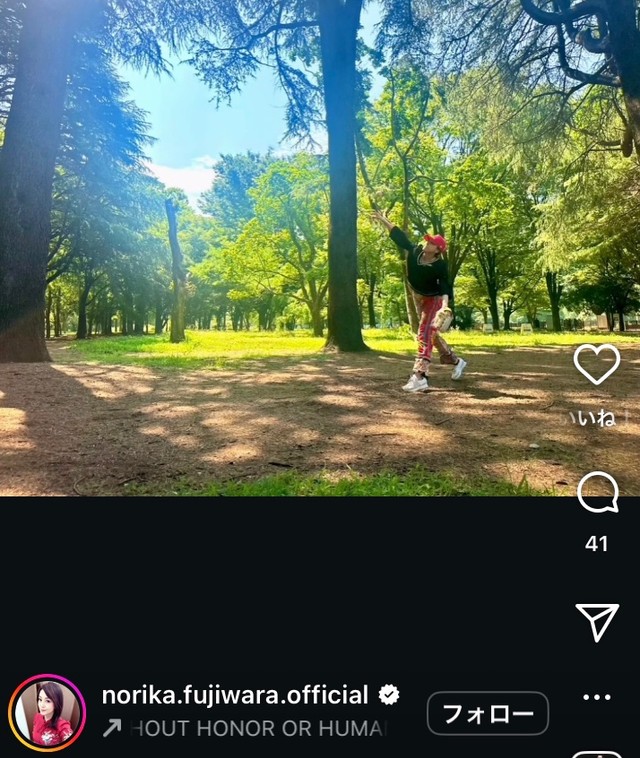The width and height of the screenshot is (640, 758).
Task: Open the comments on this reel
Action: tap(597, 493)
